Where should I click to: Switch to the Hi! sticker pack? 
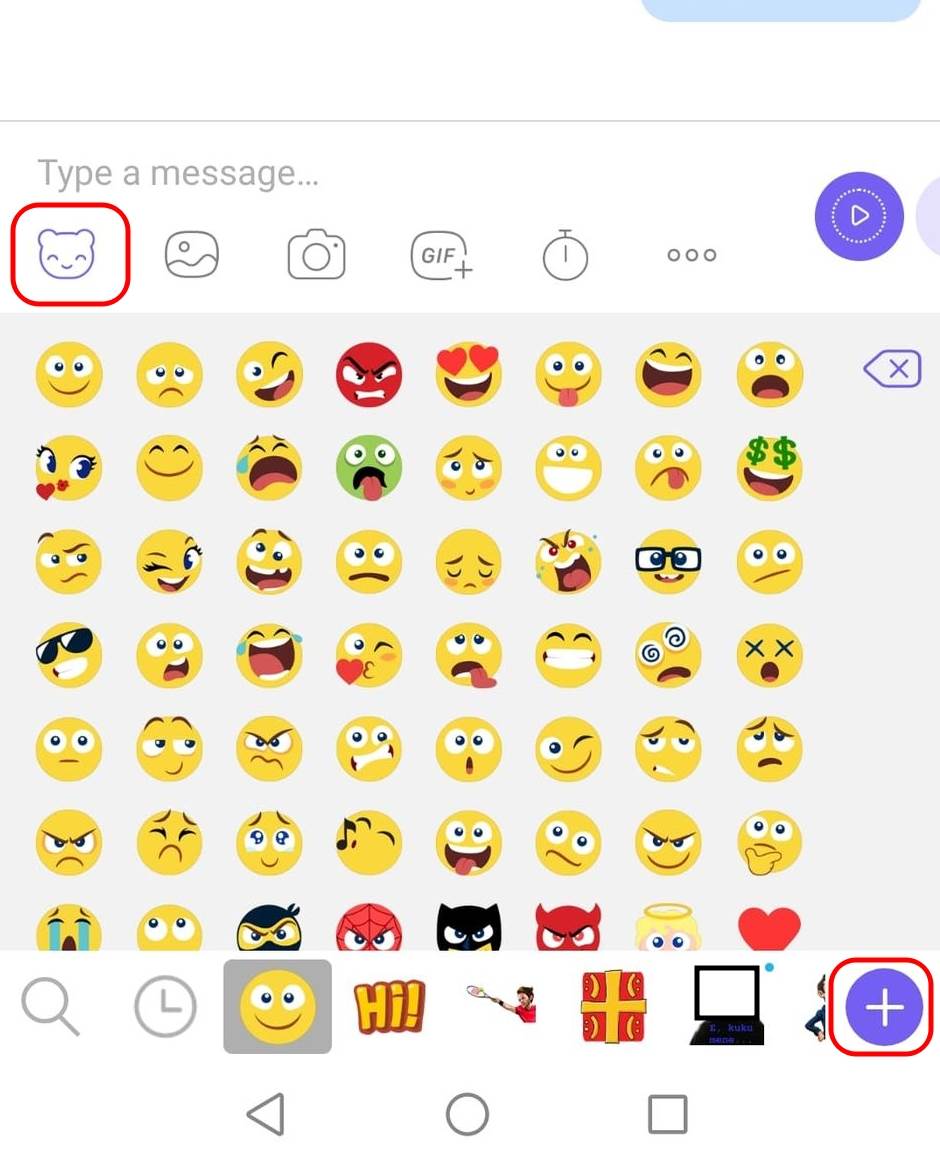click(390, 1006)
